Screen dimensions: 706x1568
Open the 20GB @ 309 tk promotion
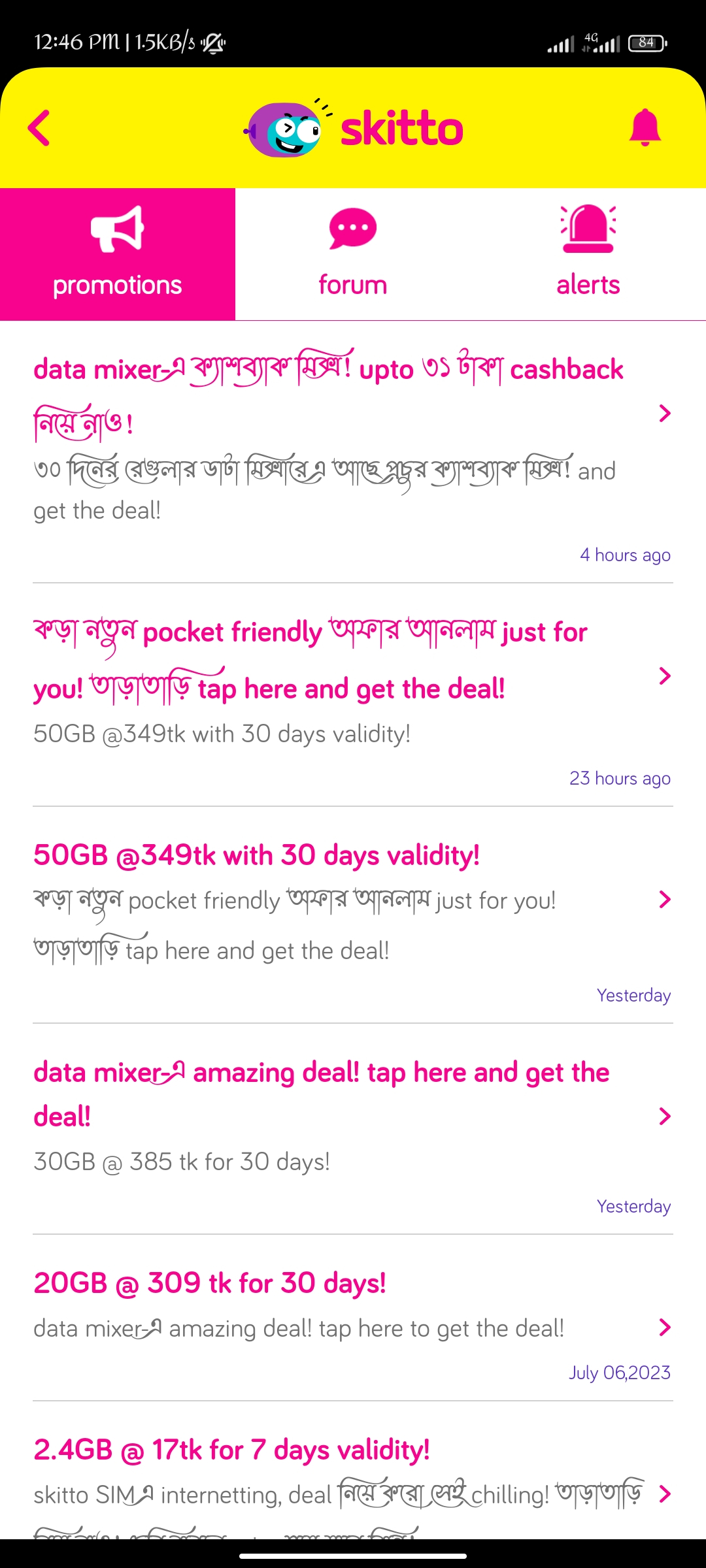point(353,1318)
